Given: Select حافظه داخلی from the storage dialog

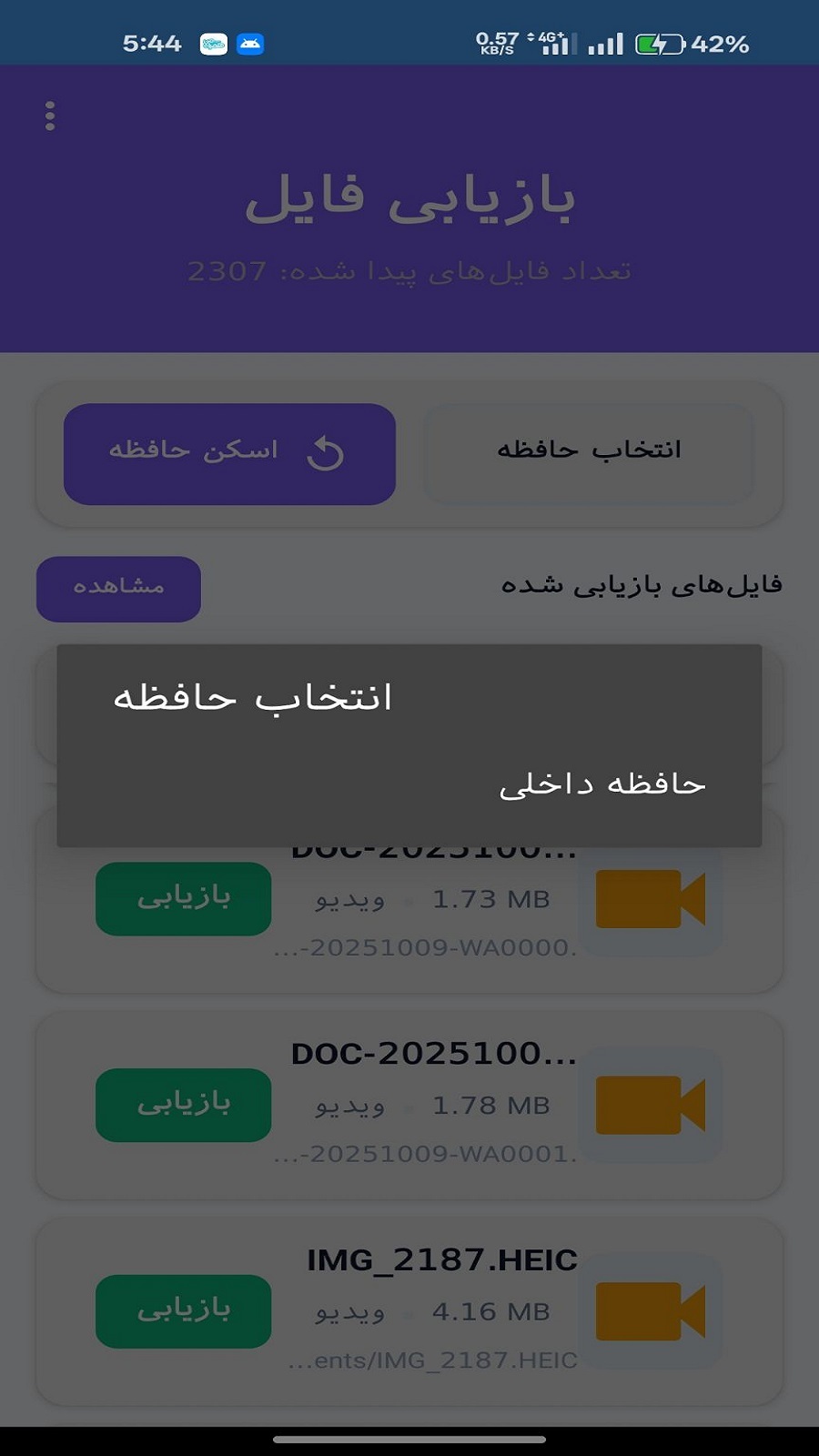Looking at the screenshot, I should pyautogui.click(x=605, y=784).
